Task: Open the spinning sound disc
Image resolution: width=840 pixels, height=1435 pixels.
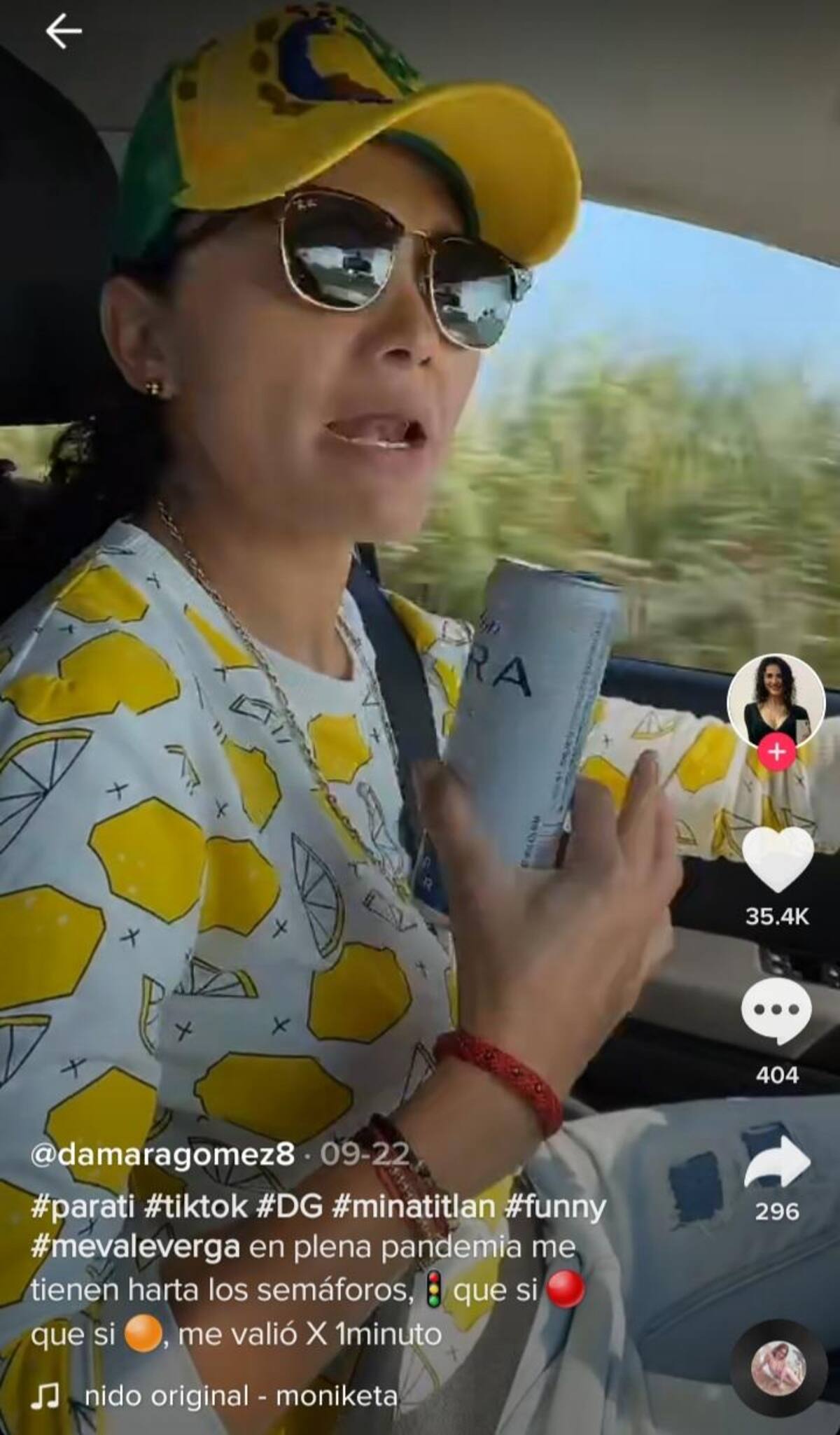Action: [x=778, y=1370]
